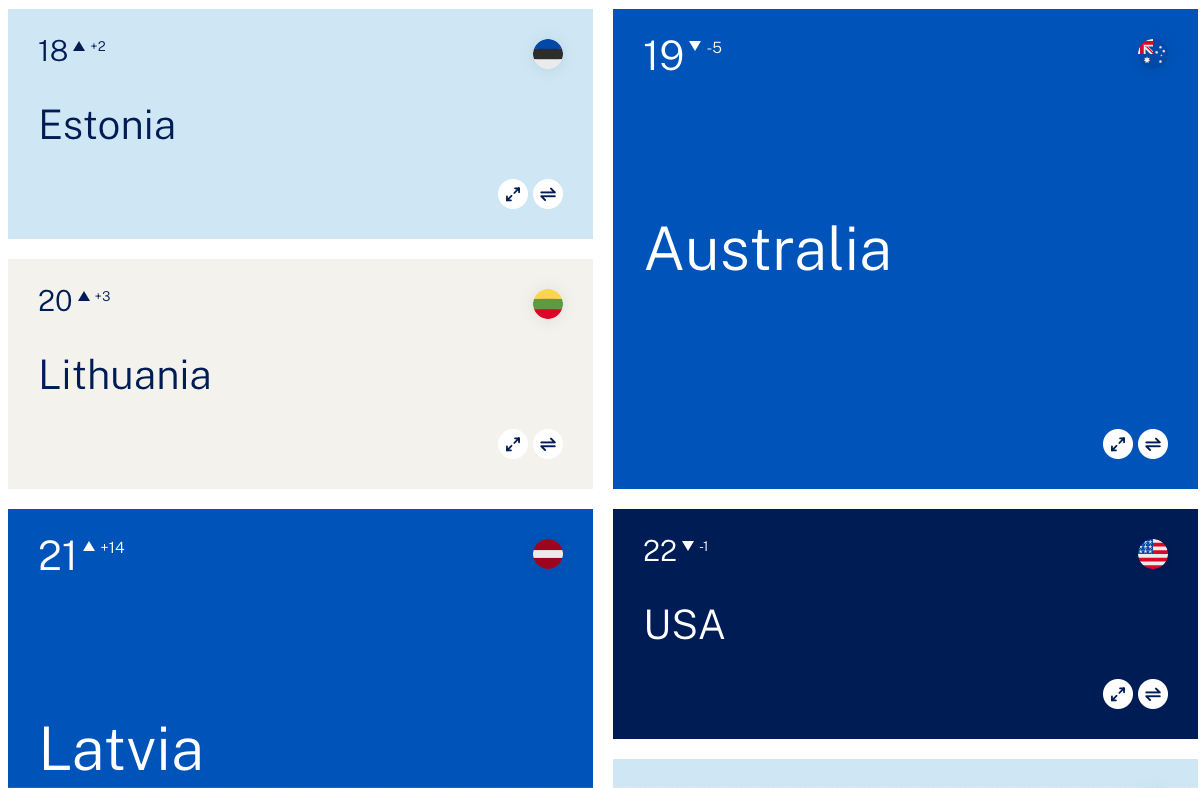Expand the Australia card
The height and width of the screenshot is (788, 1204).
click(x=1118, y=444)
